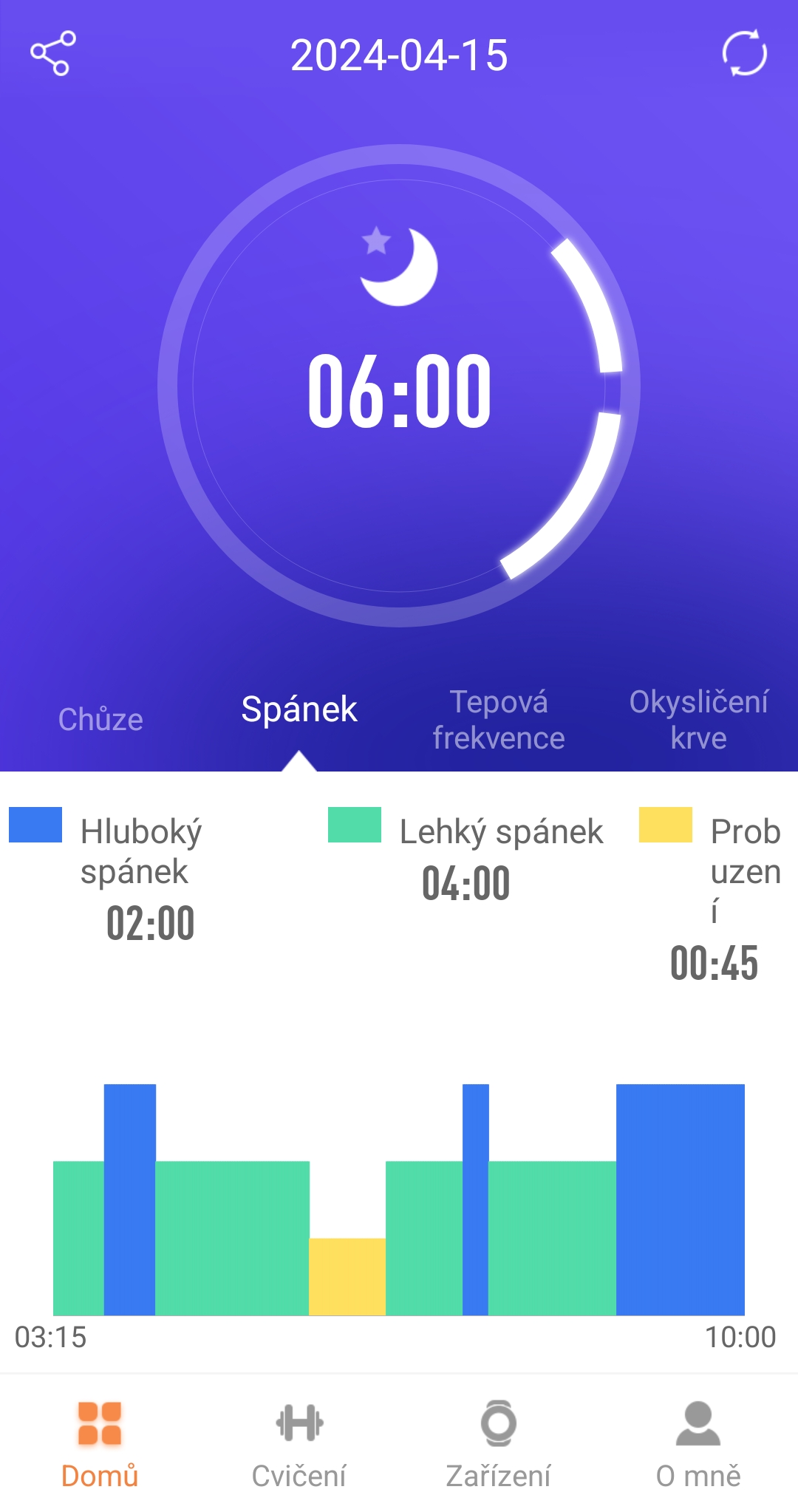Share the sleep report

(52, 53)
